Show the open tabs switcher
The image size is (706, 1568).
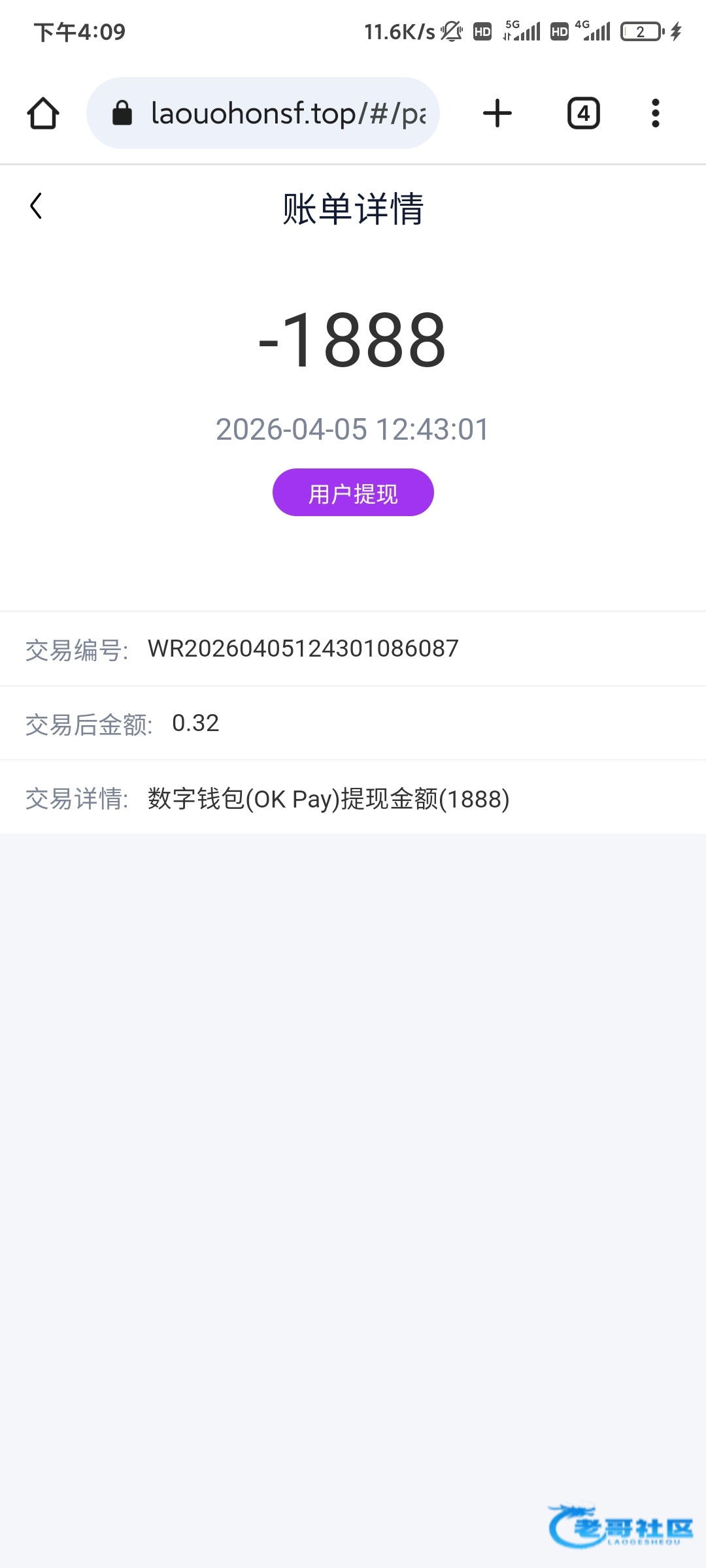[583, 114]
